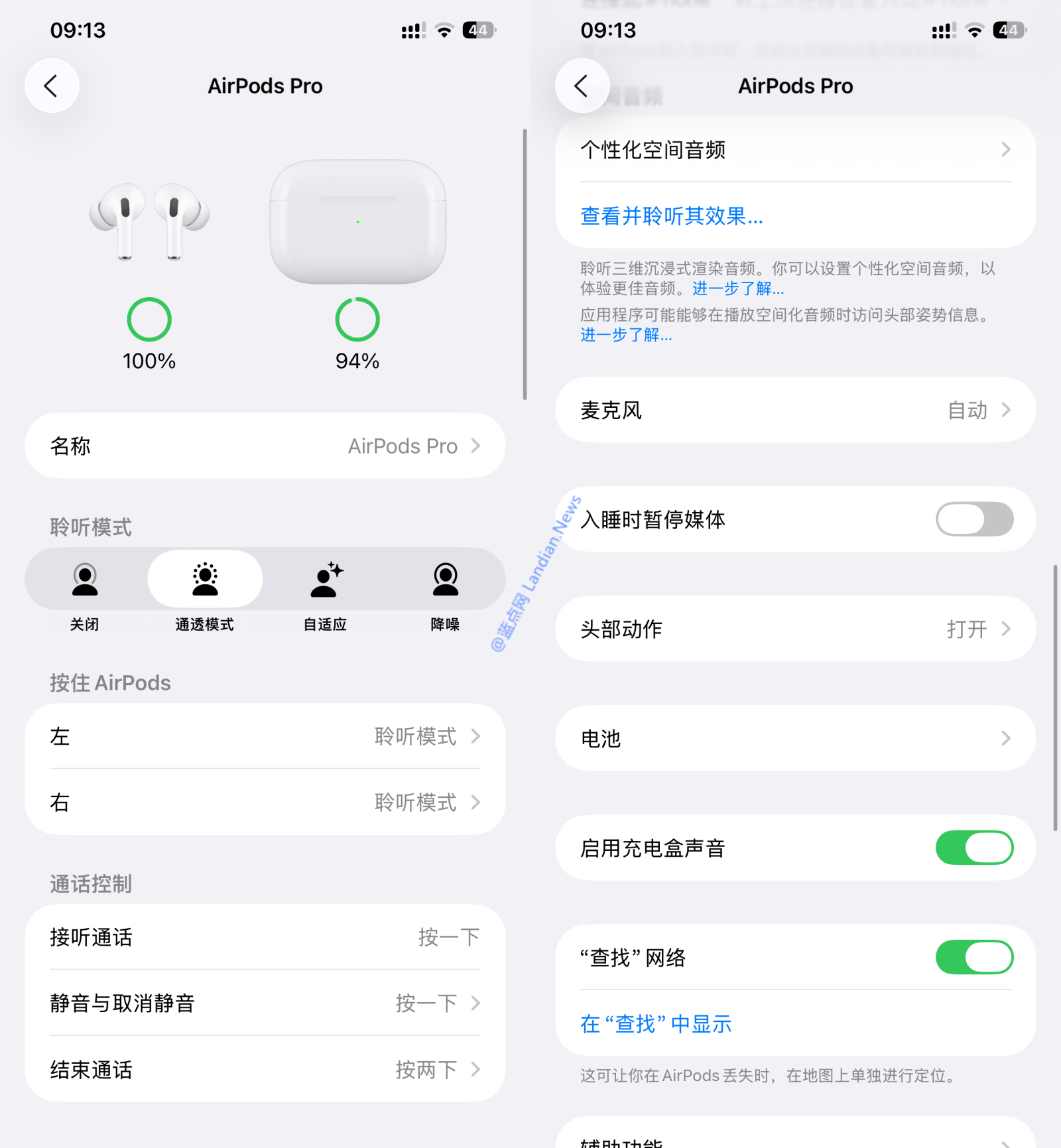1061x1148 pixels.
Task: Open 个性化空间音频 settings
Action: (x=795, y=150)
